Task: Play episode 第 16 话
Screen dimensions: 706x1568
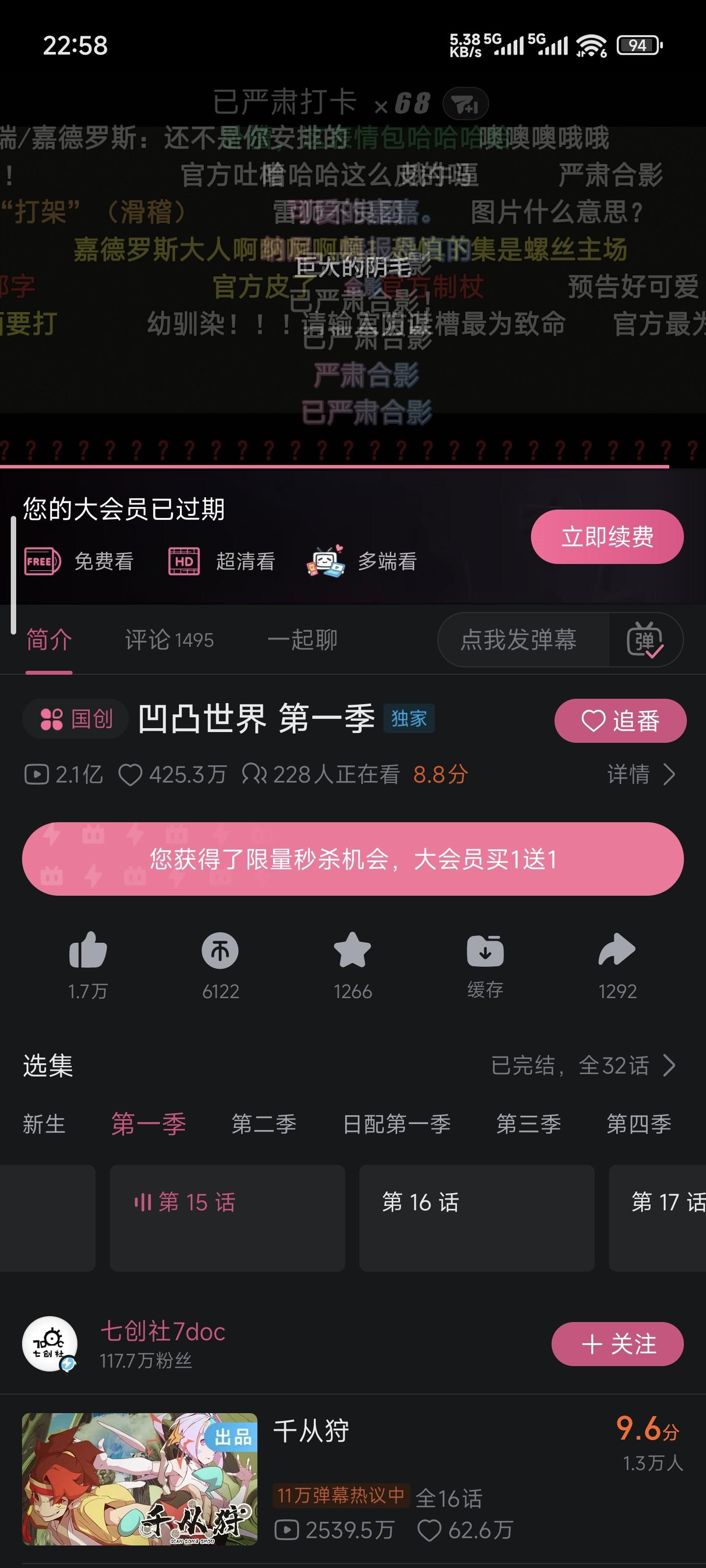Action: pyautogui.click(x=477, y=1217)
